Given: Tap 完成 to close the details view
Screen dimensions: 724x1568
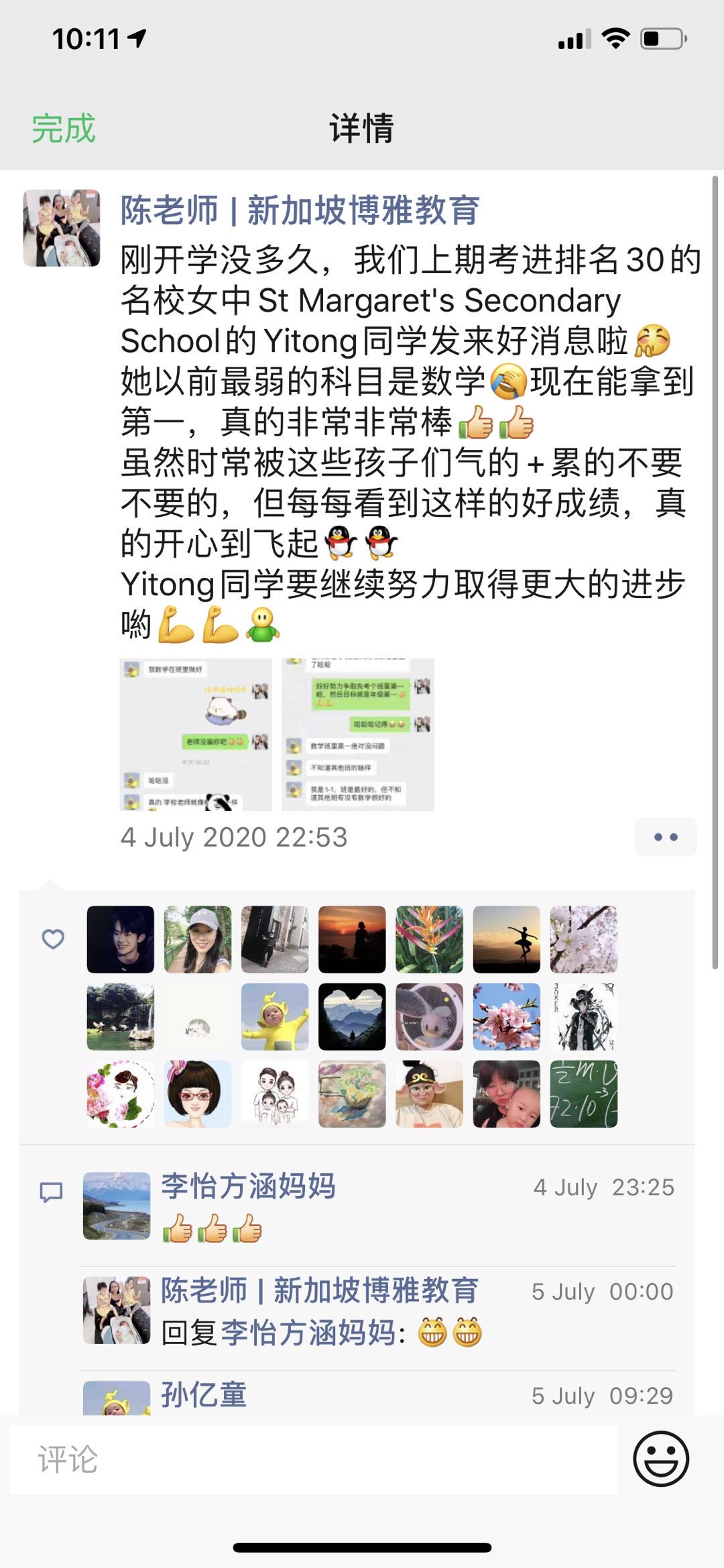Looking at the screenshot, I should 64,128.
